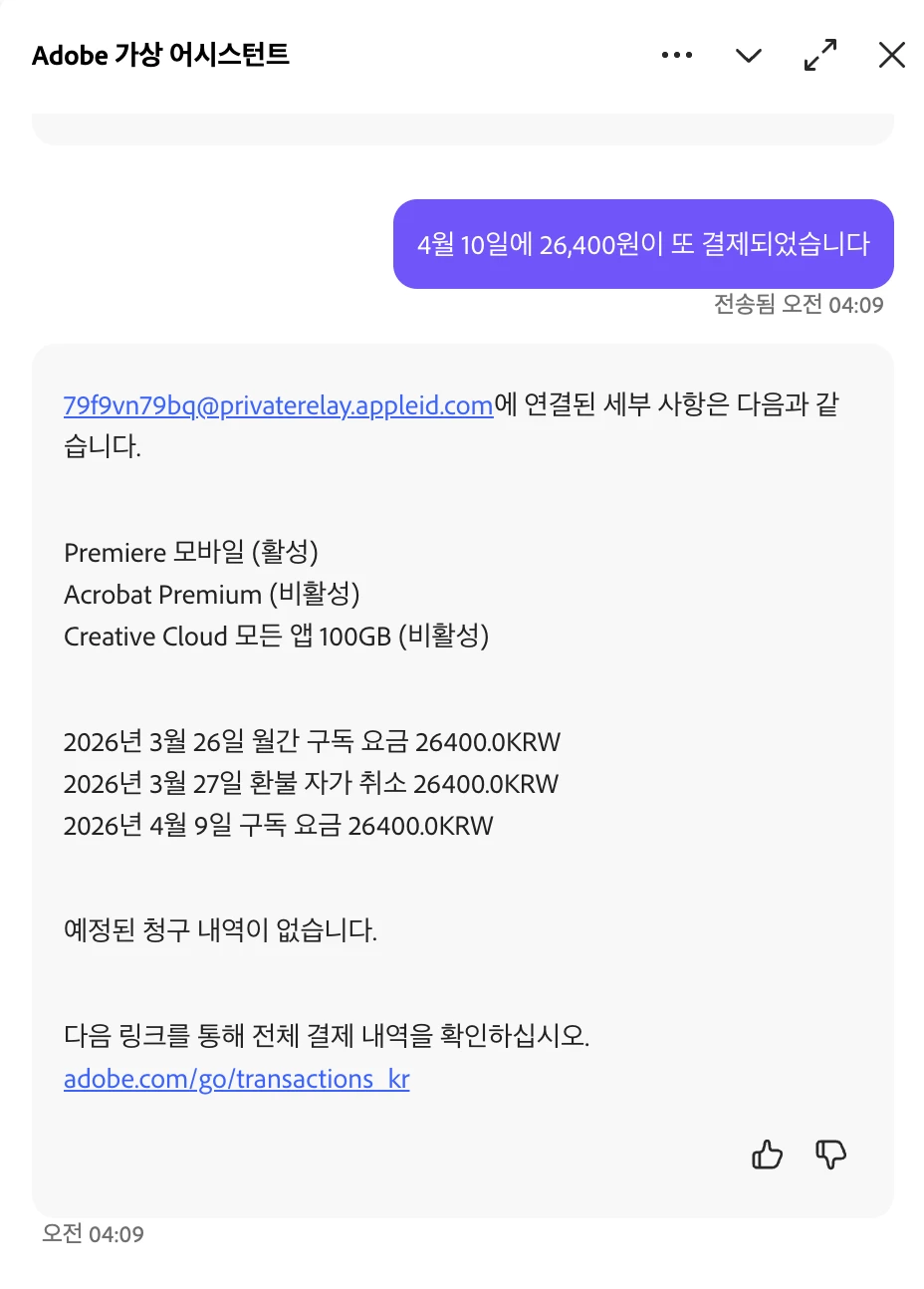Give the response a thumbs down

(x=830, y=1155)
